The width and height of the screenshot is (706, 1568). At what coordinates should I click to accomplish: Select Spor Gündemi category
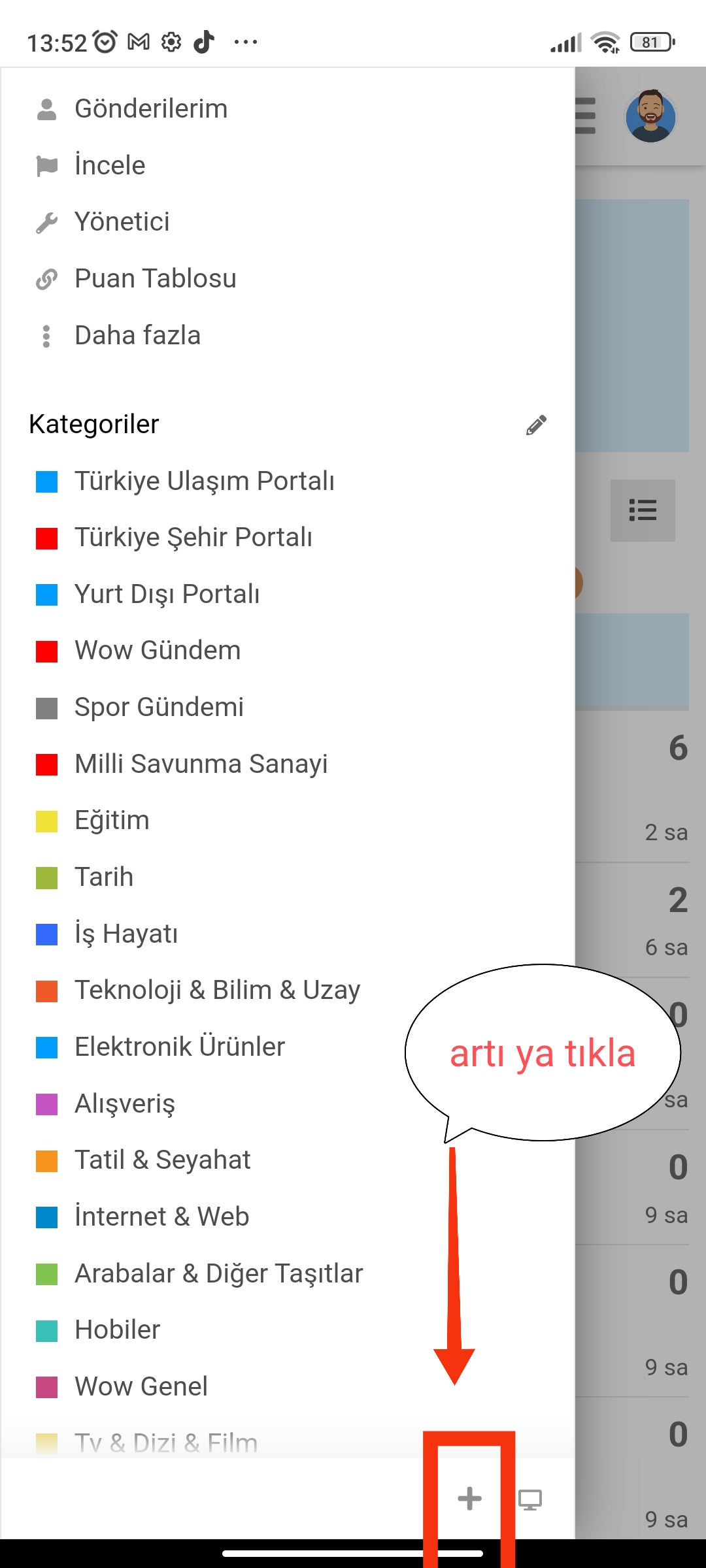[x=159, y=707]
